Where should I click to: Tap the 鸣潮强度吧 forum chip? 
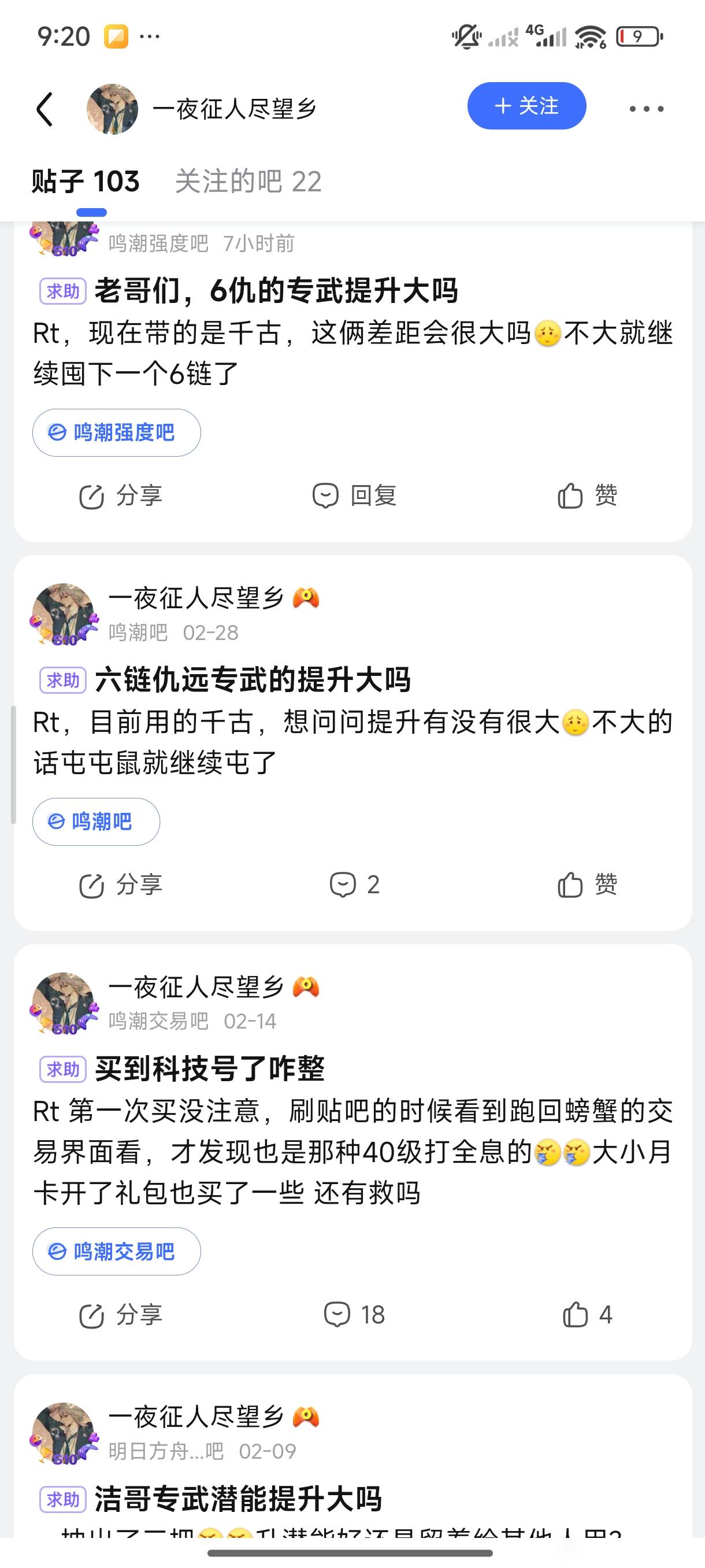(116, 433)
